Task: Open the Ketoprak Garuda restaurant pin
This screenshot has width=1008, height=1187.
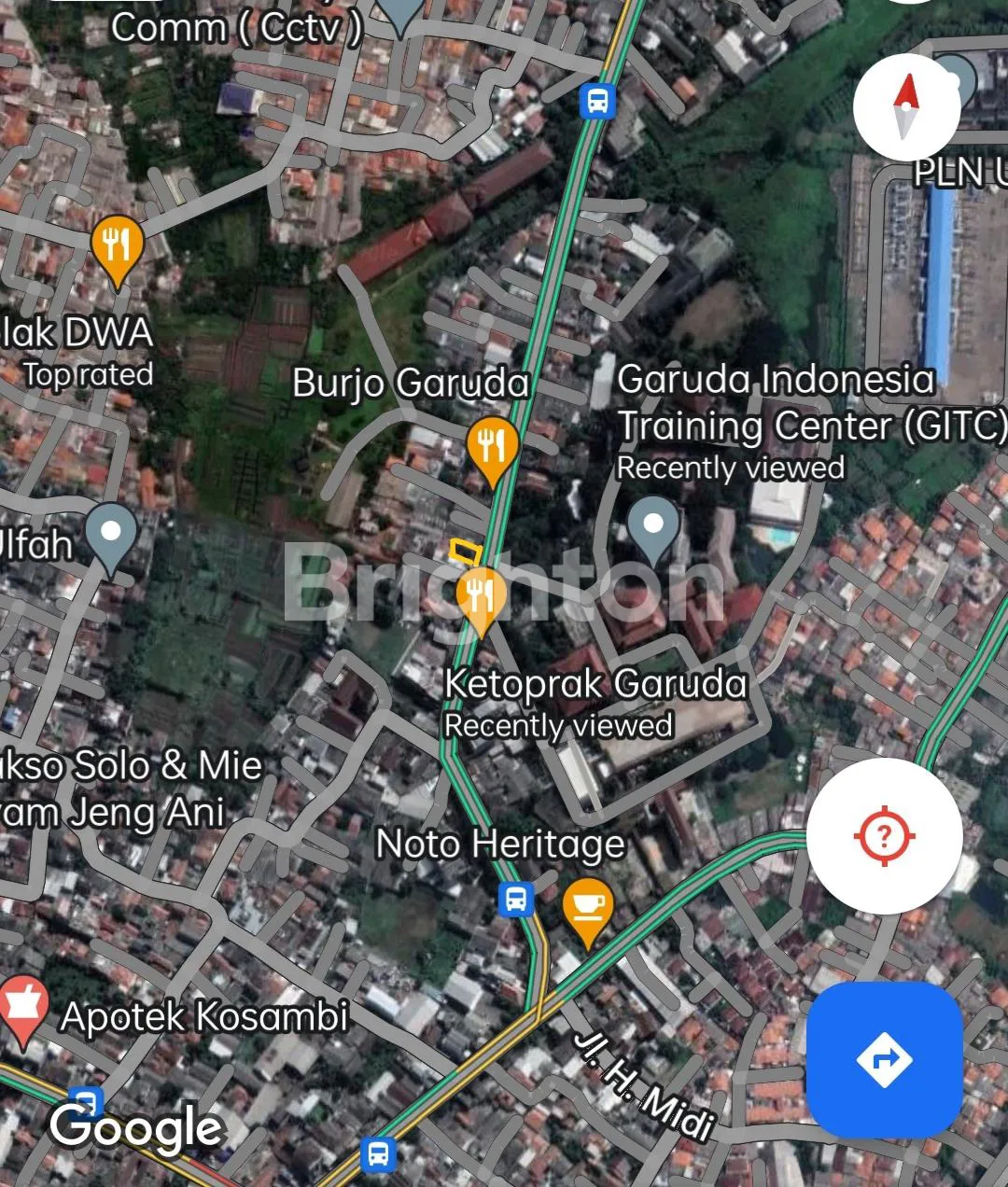Action: 481,596
